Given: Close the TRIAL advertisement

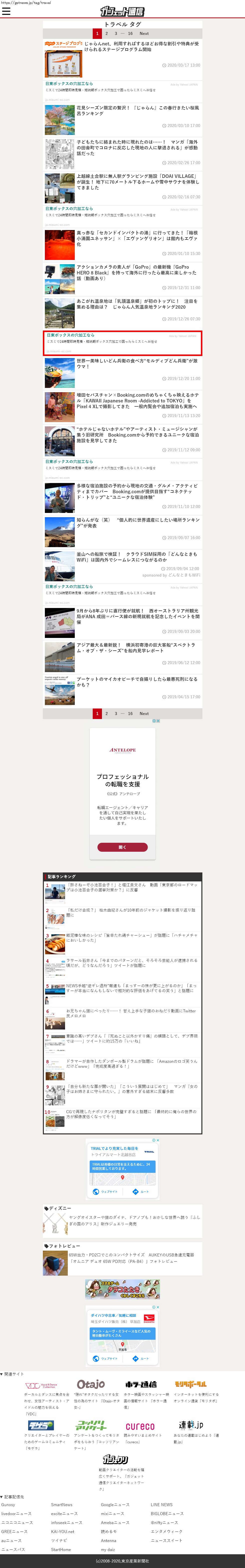Looking at the screenshot, I should click(158, 1140).
